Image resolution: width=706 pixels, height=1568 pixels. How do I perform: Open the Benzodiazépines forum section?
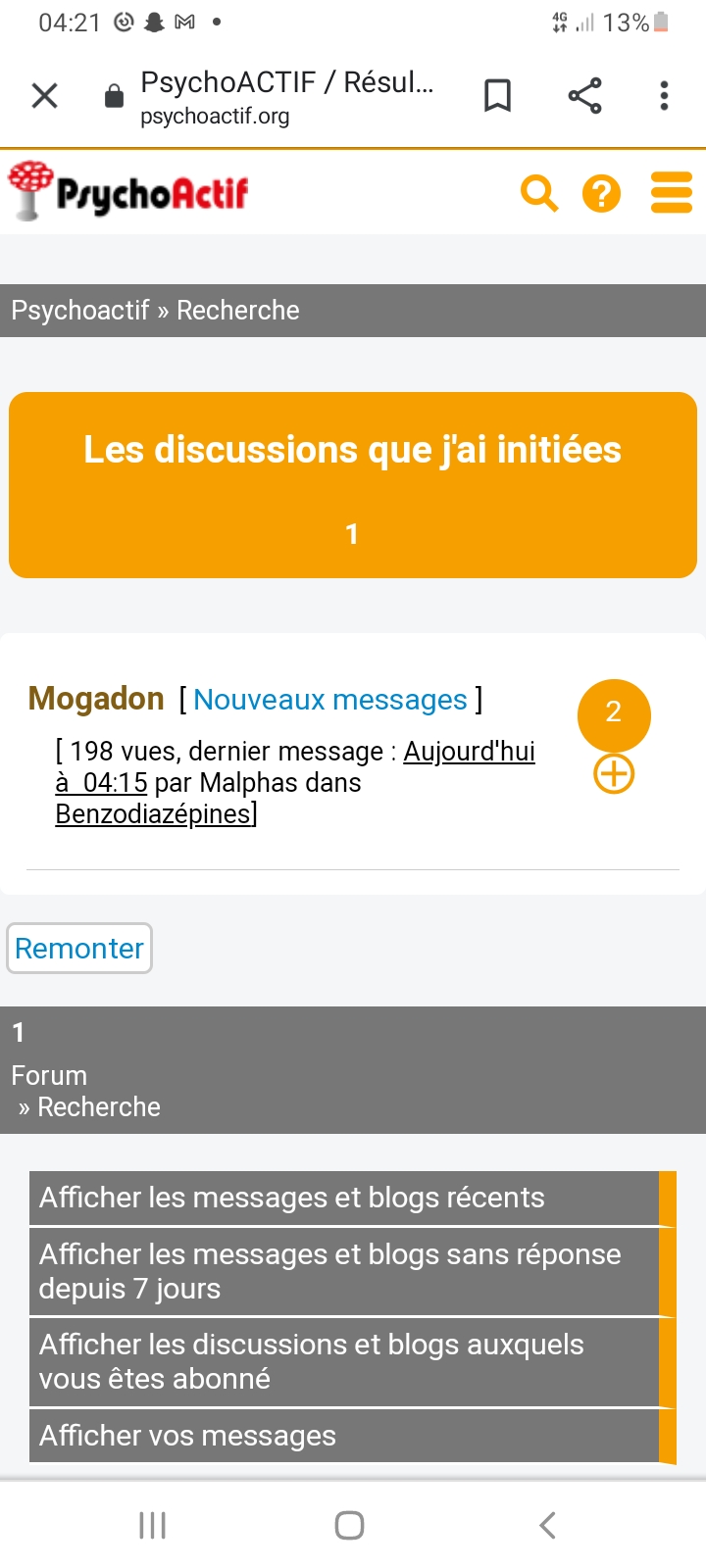tap(153, 814)
